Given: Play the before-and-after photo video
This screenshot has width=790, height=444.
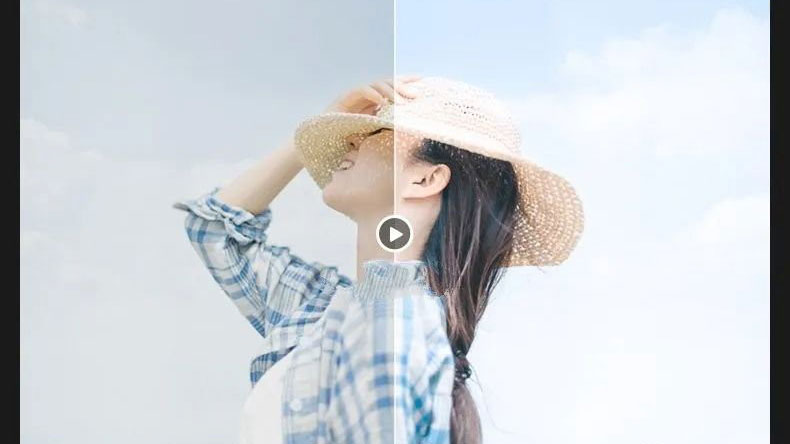Looking at the screenshot, I should click(x=394, y=234).
